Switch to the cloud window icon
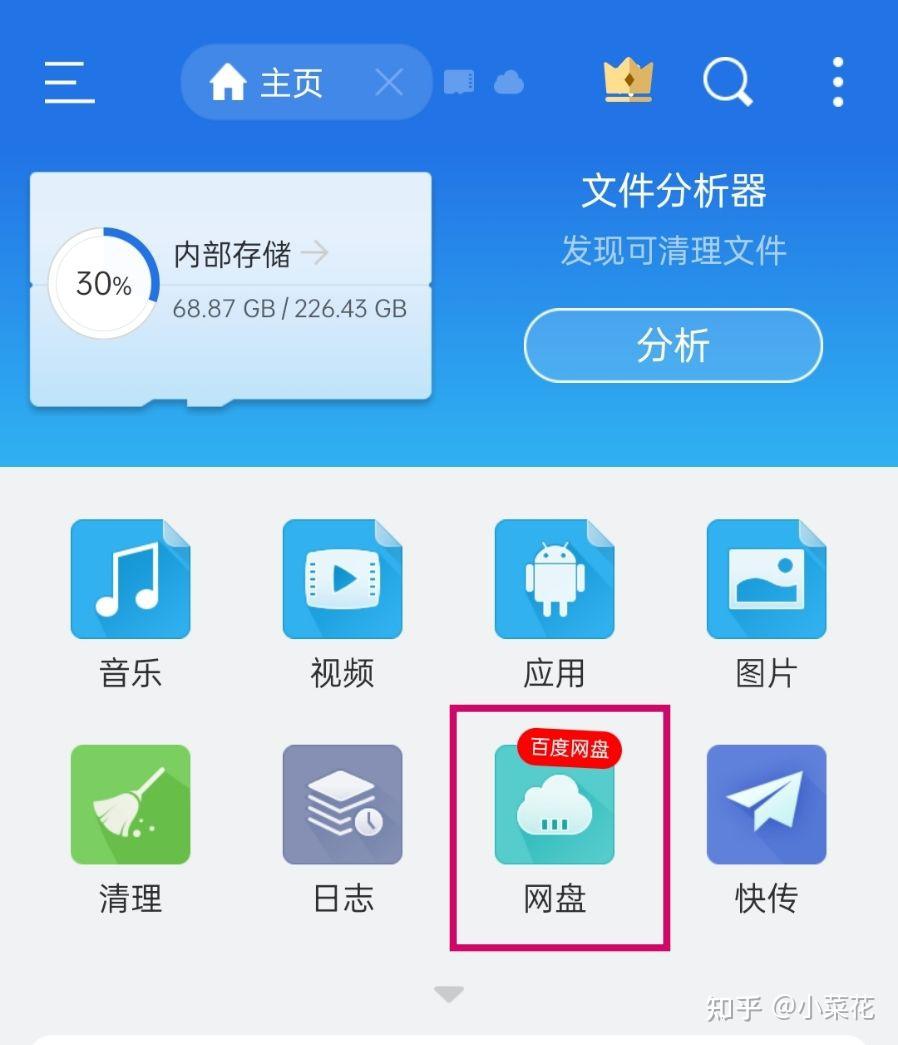898x1045 pixels. pyautogui.click(x=509, y=82)
